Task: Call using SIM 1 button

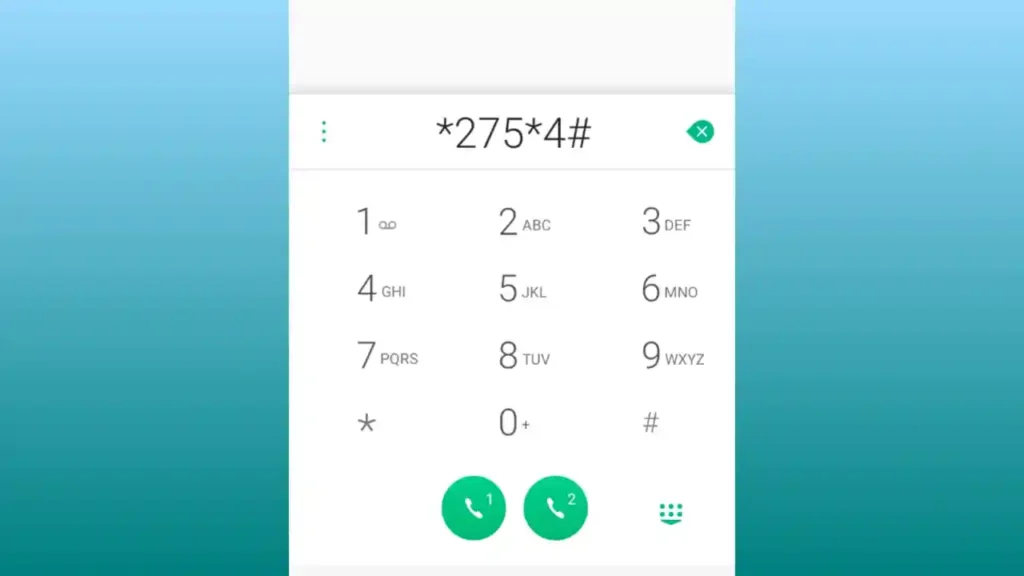Action: [x=474, y=508]
